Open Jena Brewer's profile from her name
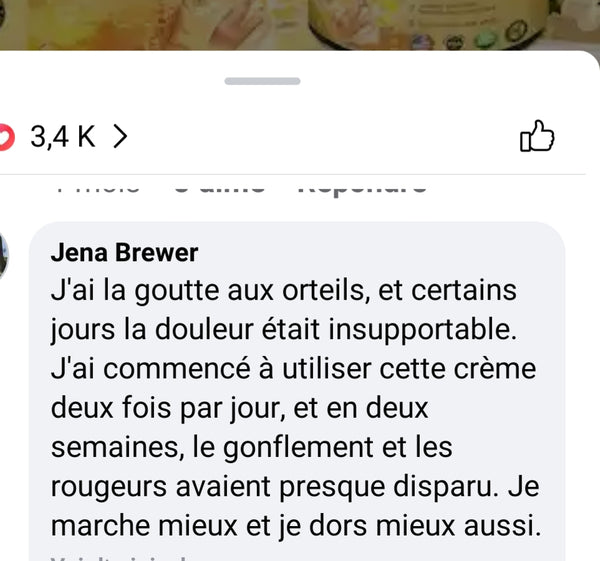The height and width of the screenshot is (561, 600). [x=124, y=253]
